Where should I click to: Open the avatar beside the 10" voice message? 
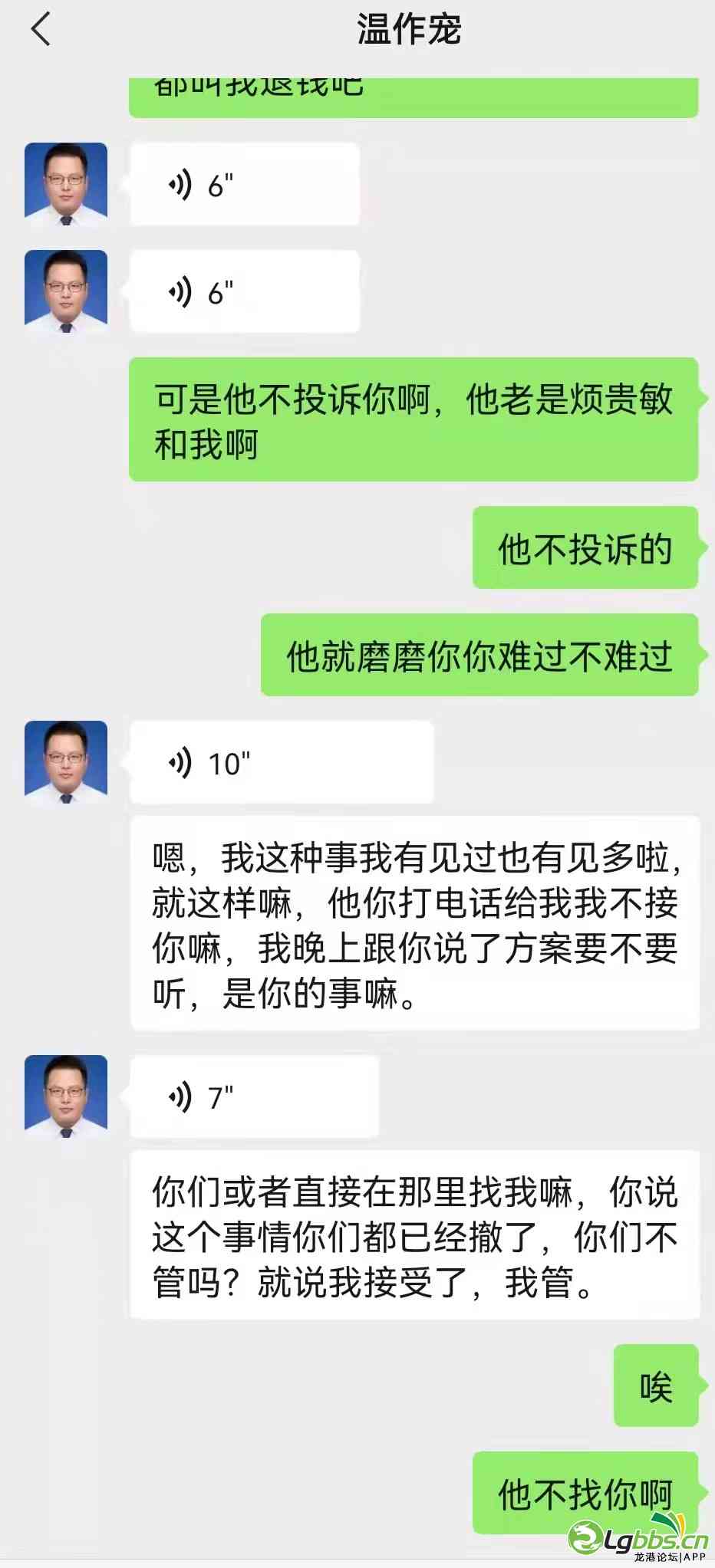66,762
